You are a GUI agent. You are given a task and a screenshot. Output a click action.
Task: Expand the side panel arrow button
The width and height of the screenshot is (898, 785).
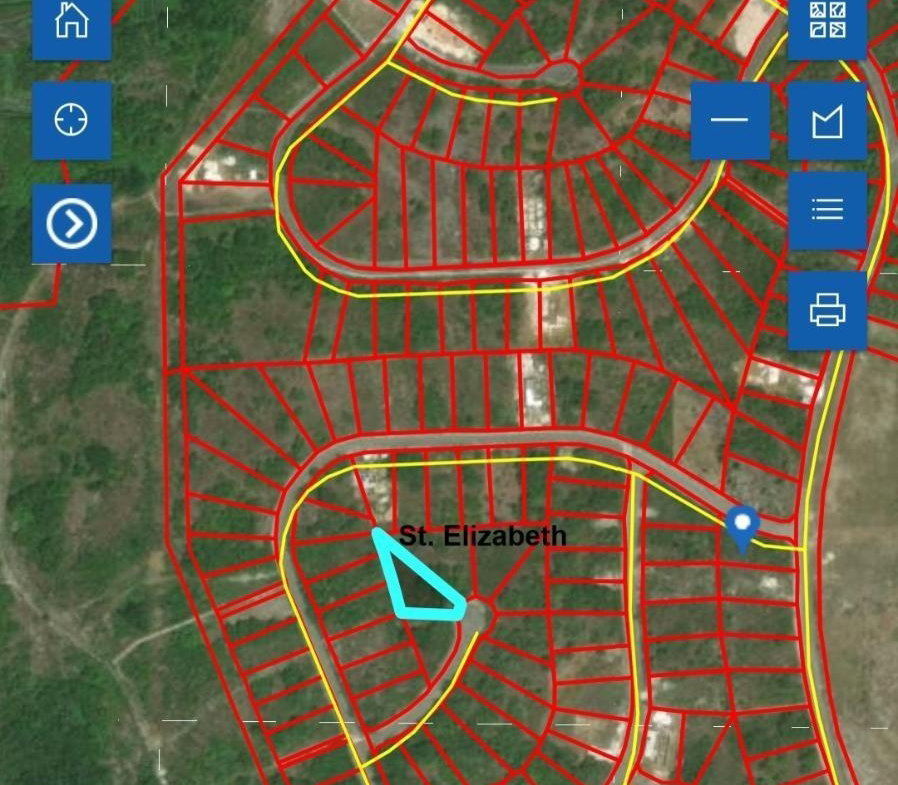[x=72, y=224]
